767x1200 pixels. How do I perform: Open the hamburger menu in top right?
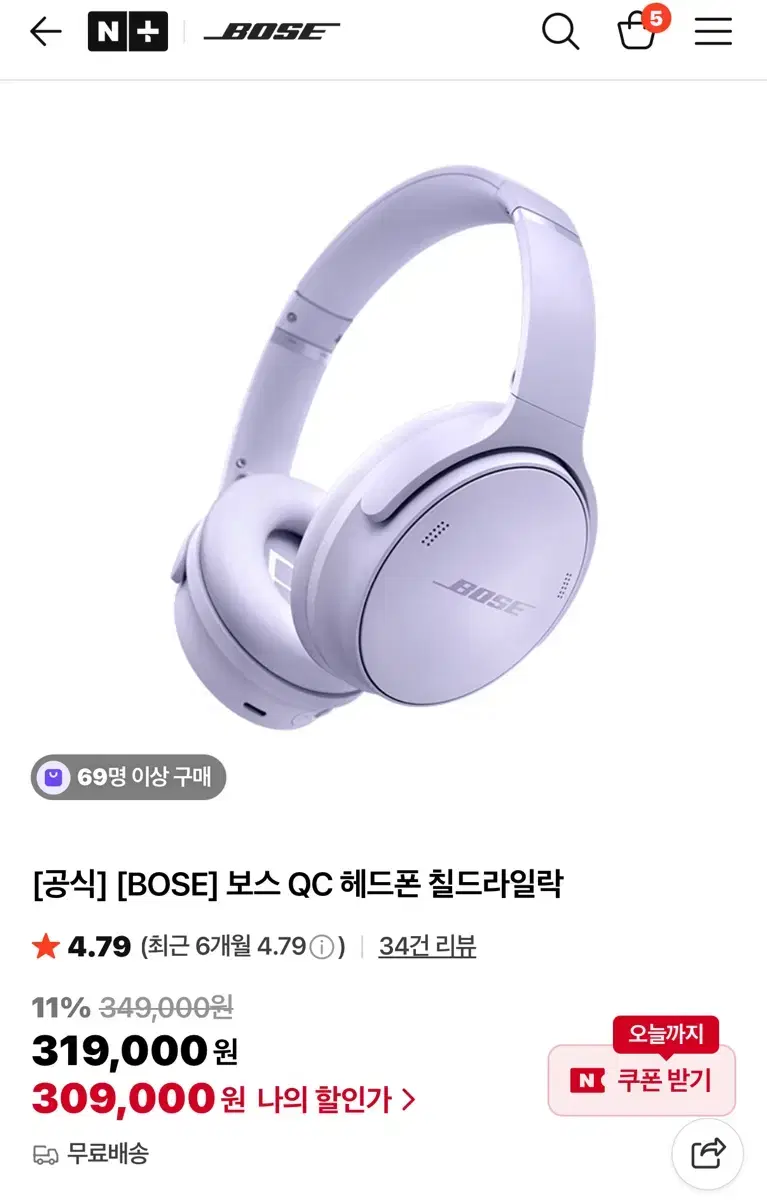point(712,31)
